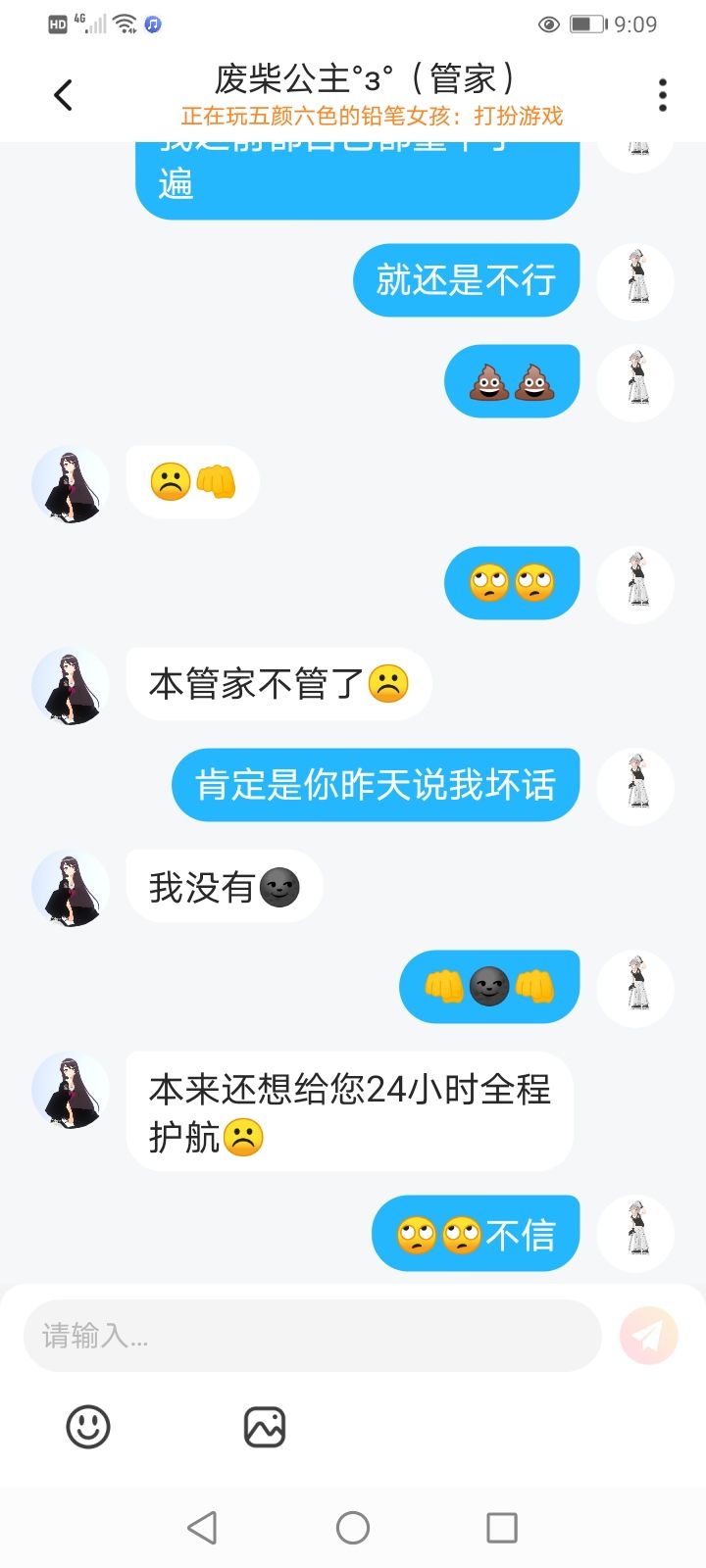Return to the system home screen
The width and height of the screenshot is (706, 1568).
pyautogui.click(x=353, y=1527)
